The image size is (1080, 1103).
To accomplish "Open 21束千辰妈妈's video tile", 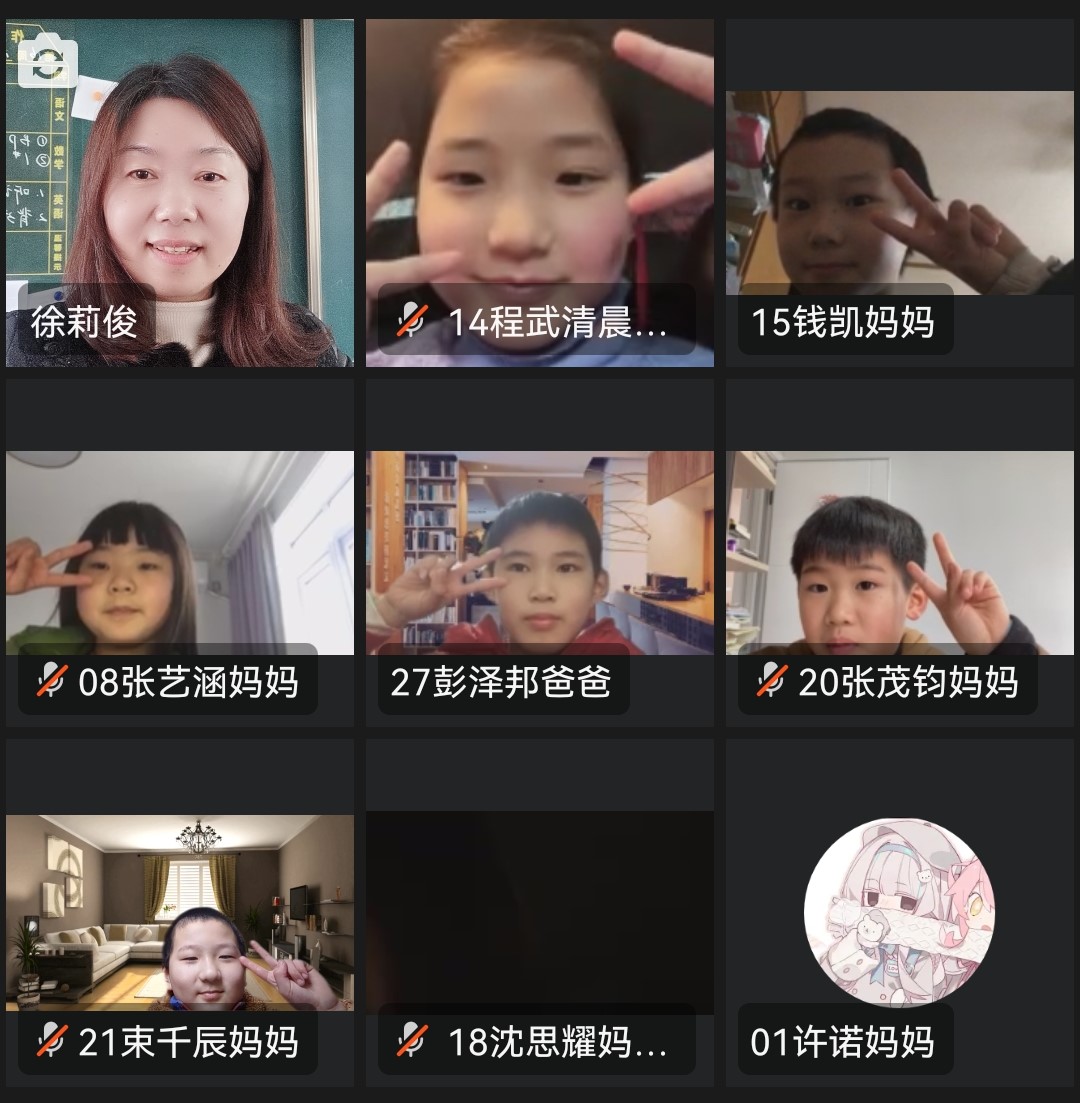I will pyautogui.click(x=180, y=912).
